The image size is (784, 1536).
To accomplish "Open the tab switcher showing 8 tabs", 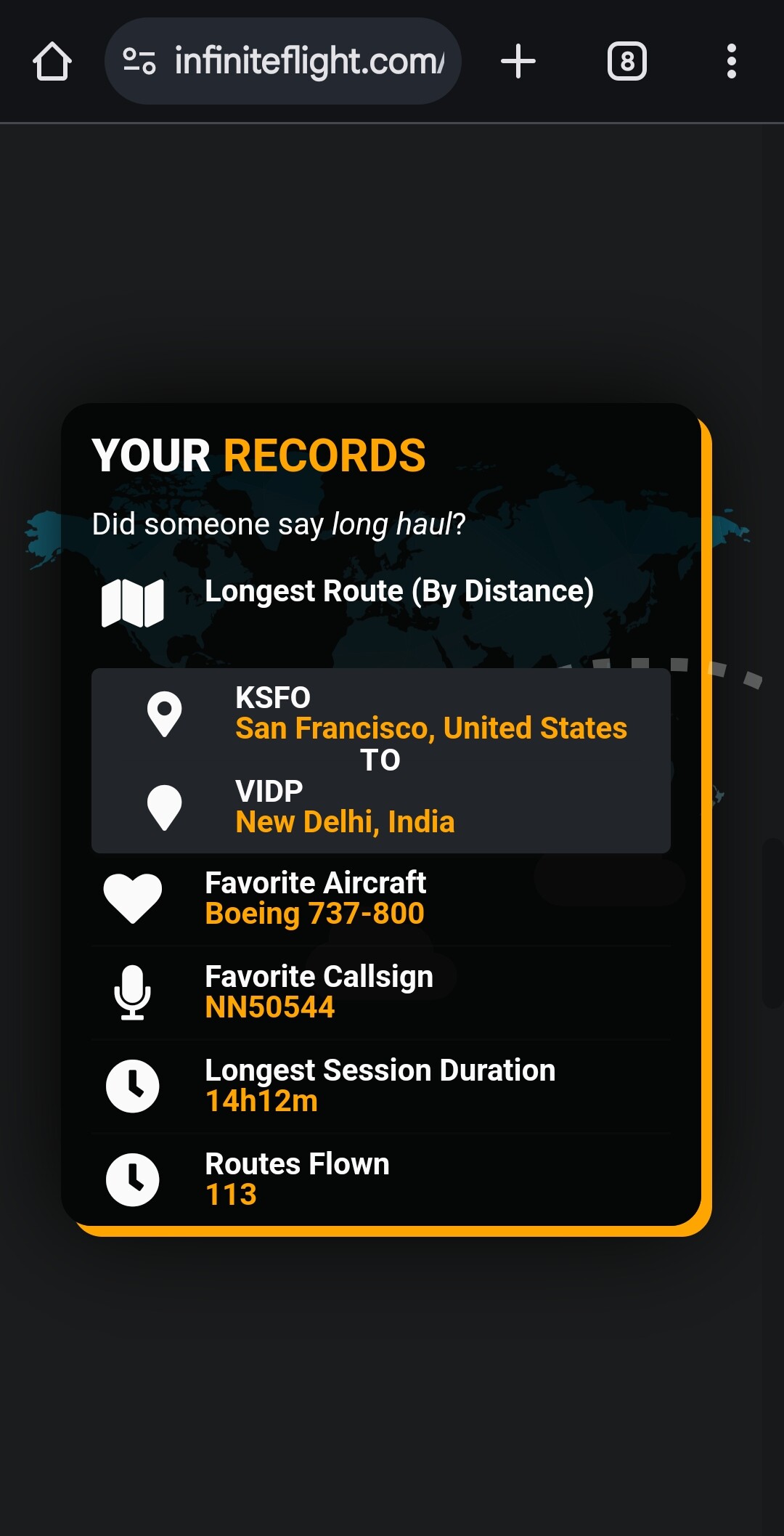I will [627, 61].
